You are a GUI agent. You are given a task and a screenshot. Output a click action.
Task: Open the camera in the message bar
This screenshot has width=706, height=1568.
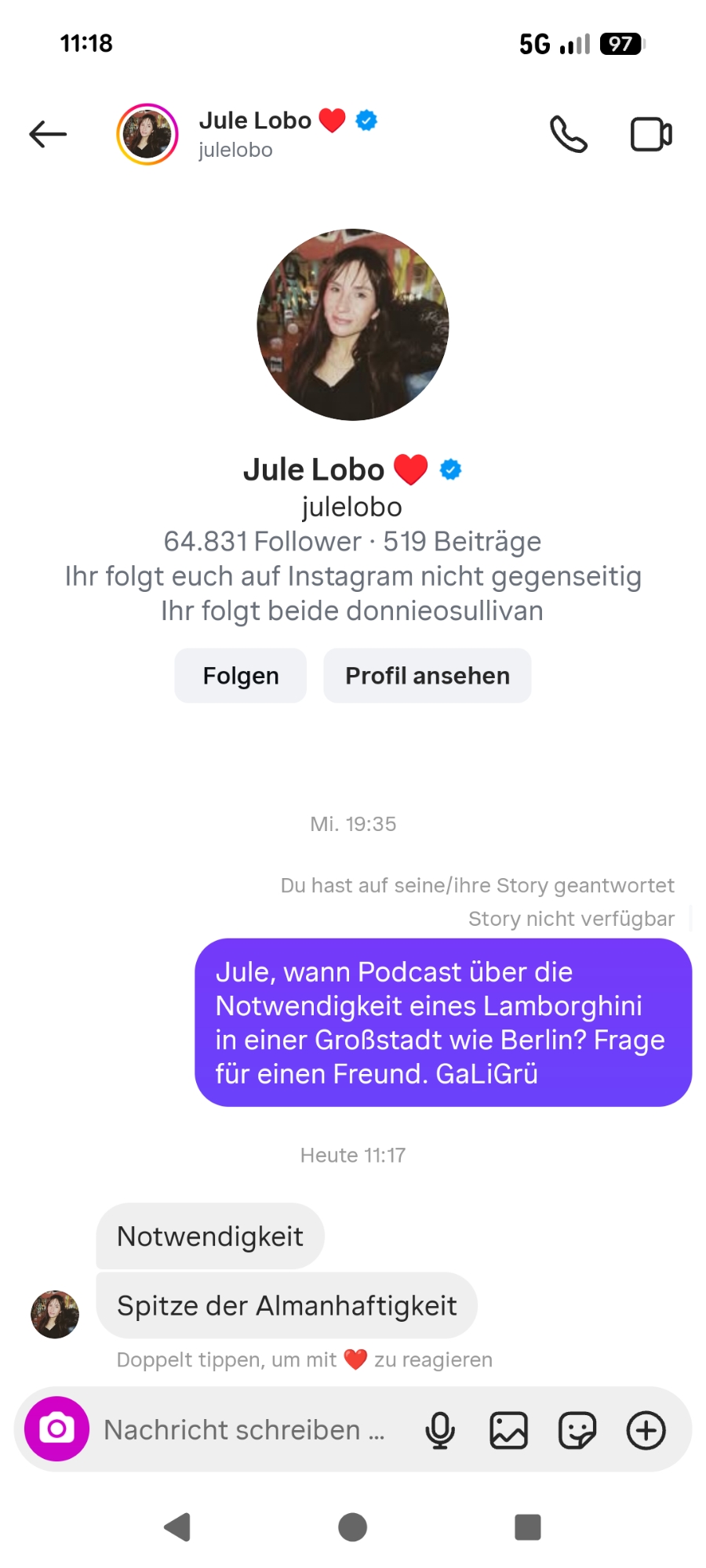click(57, 1429)
